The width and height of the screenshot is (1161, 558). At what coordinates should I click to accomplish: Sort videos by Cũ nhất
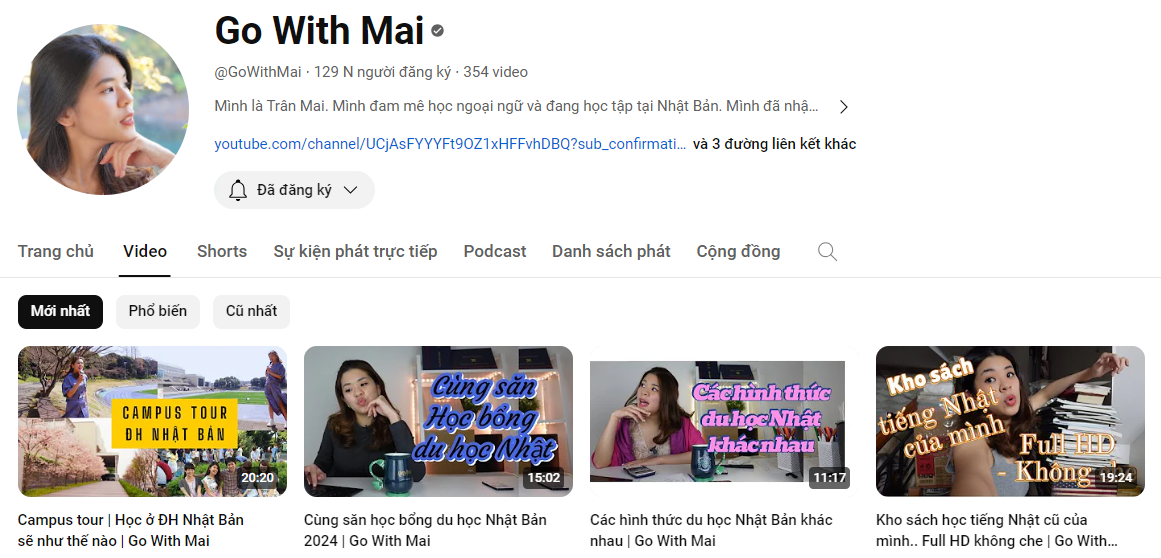click(251, 311)
